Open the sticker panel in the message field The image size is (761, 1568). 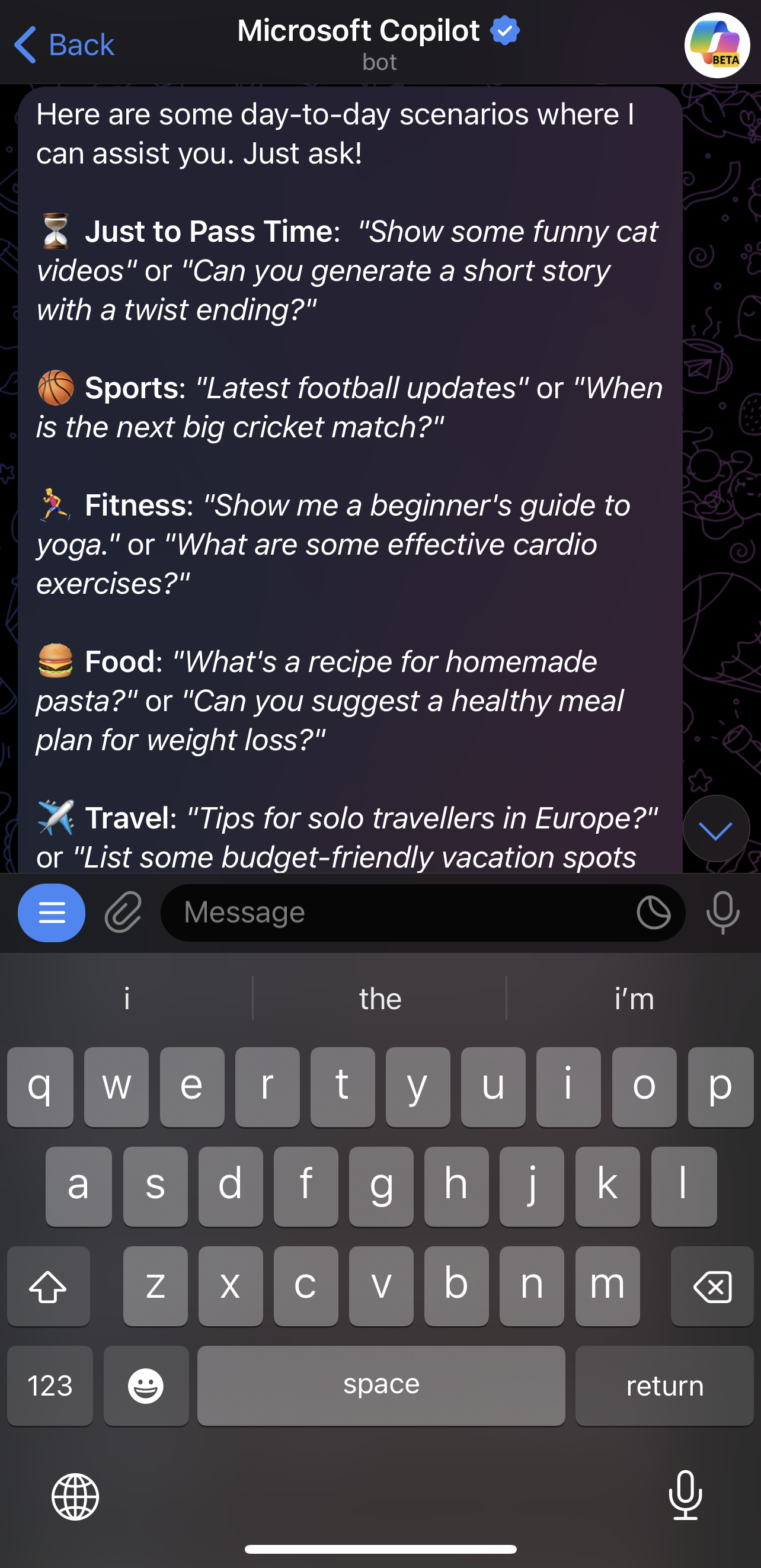[x=653, y=913]
